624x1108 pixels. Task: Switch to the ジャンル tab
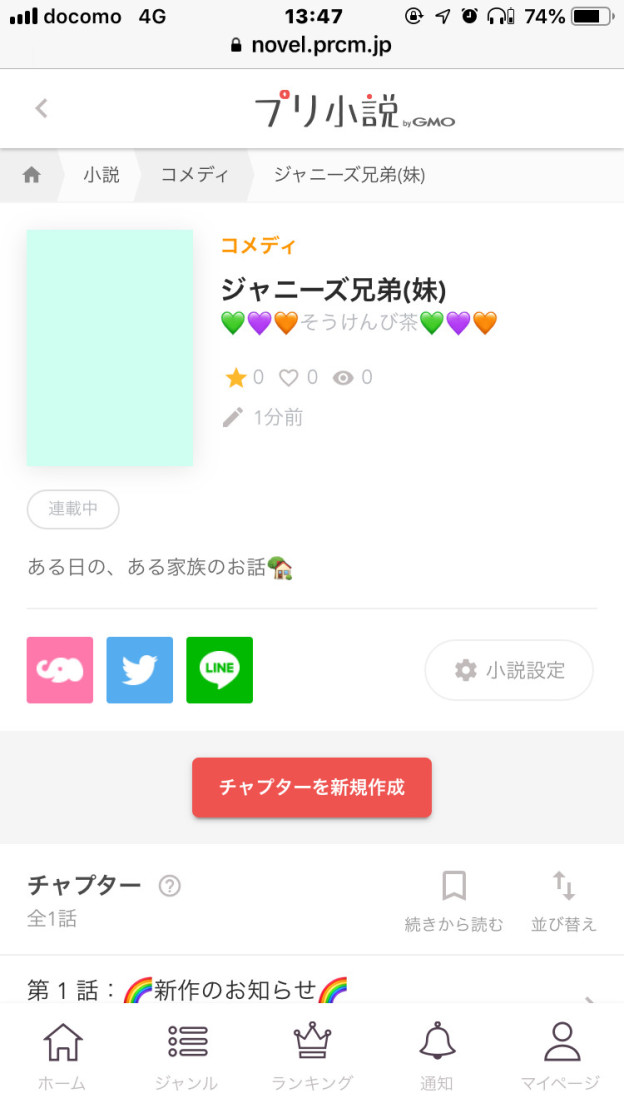pos(187,1056)
